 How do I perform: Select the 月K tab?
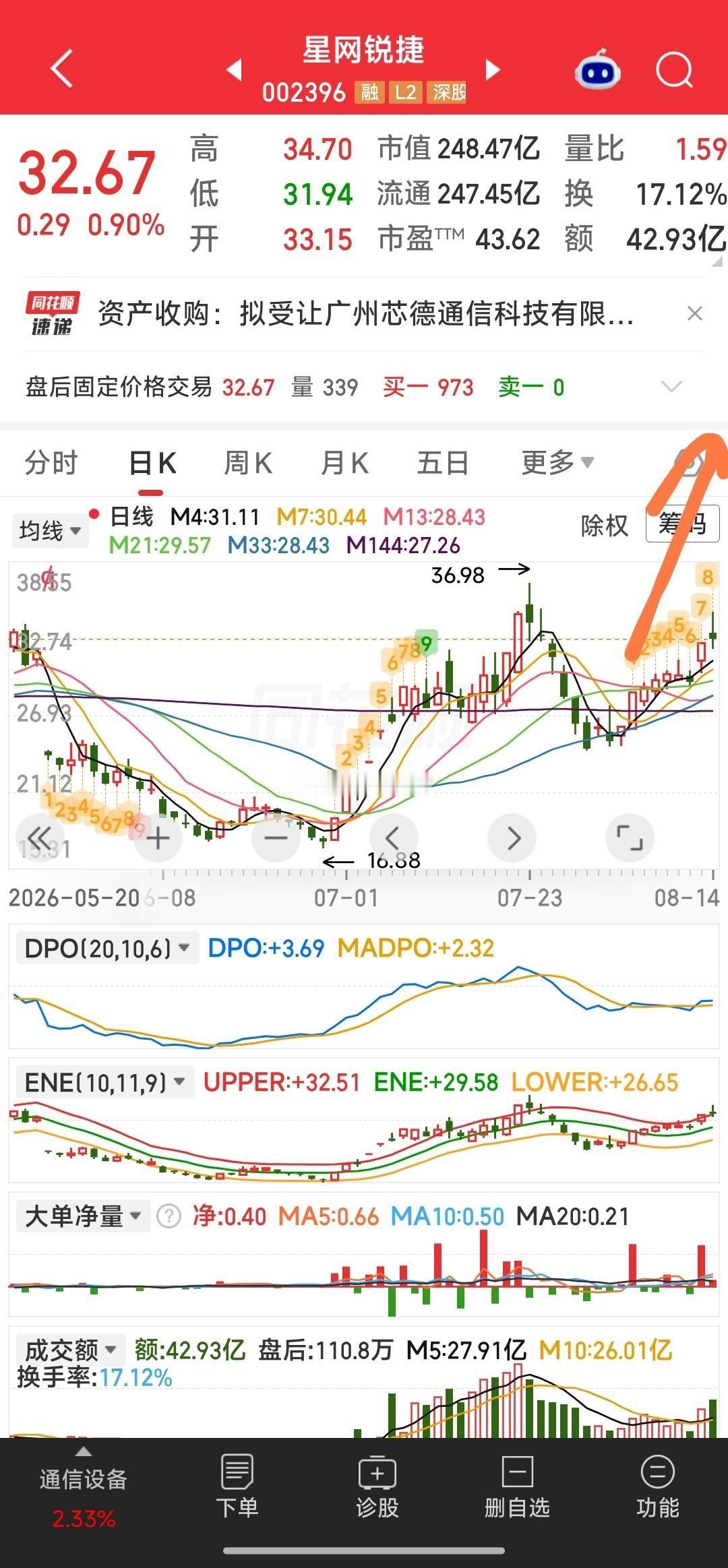[344, 464]
